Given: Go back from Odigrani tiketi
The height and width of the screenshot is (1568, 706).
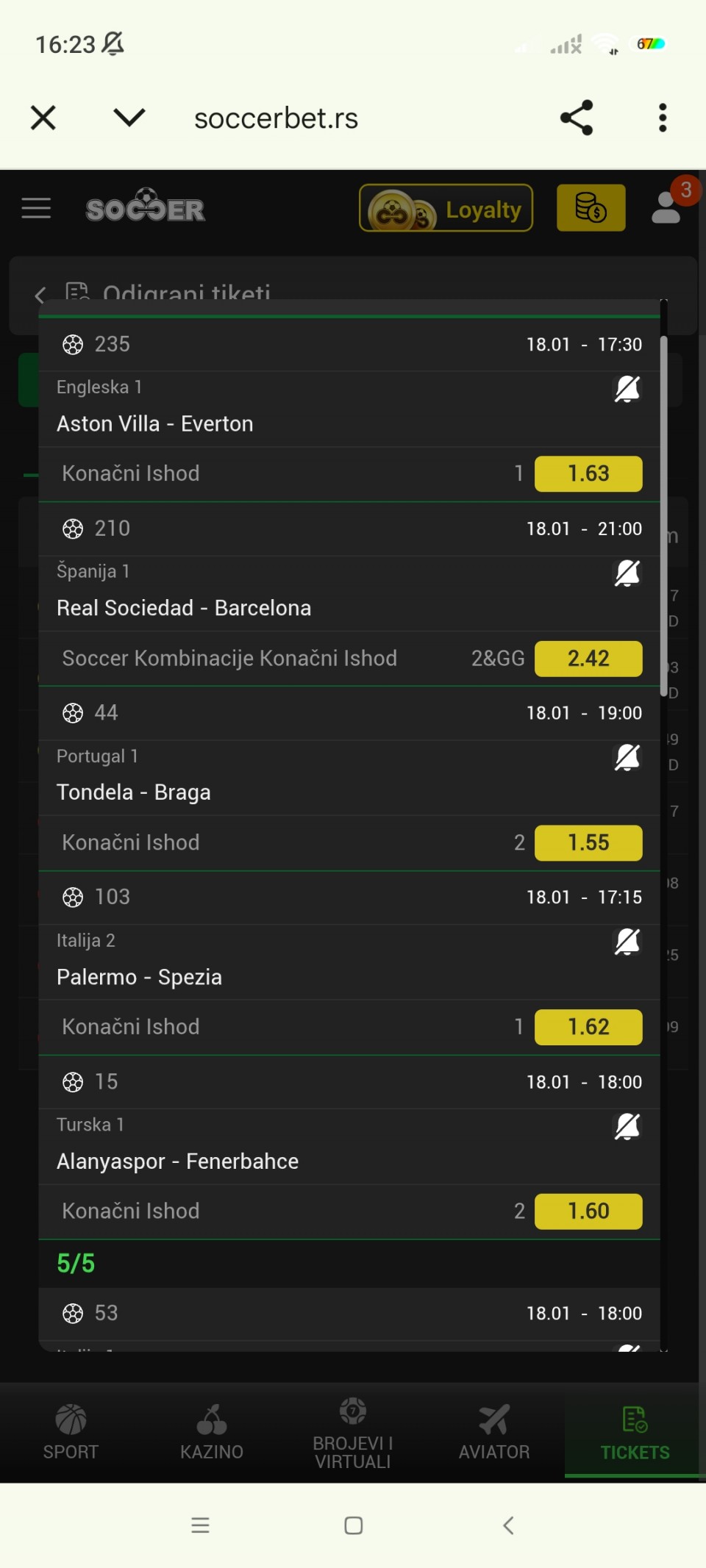Looking at the screenshot, I should pos(40,296).
